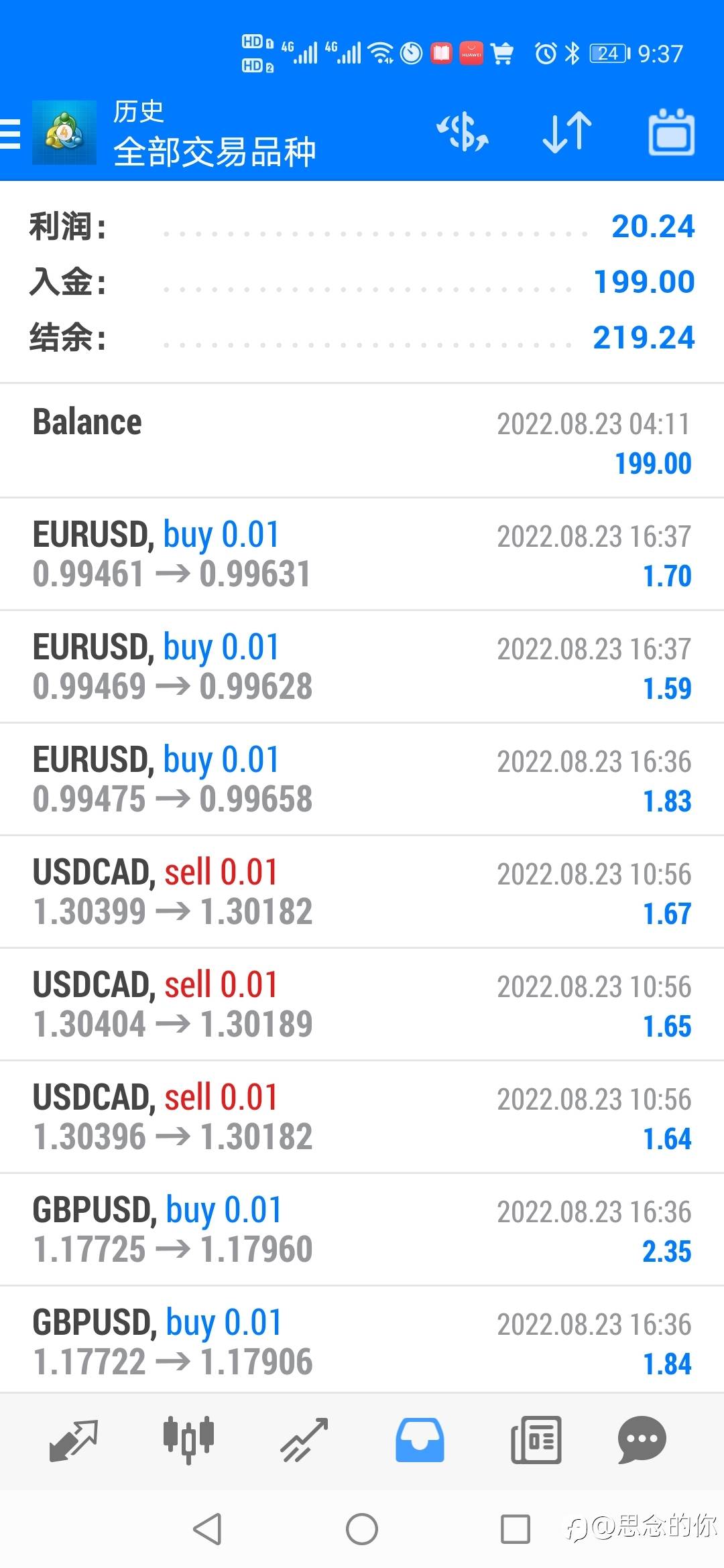Screen dimensions: 724x1568
Task: Expand the GBPUSD trade with 2.35 profit
Action: pyautogui.click(x=362, y=1230)
